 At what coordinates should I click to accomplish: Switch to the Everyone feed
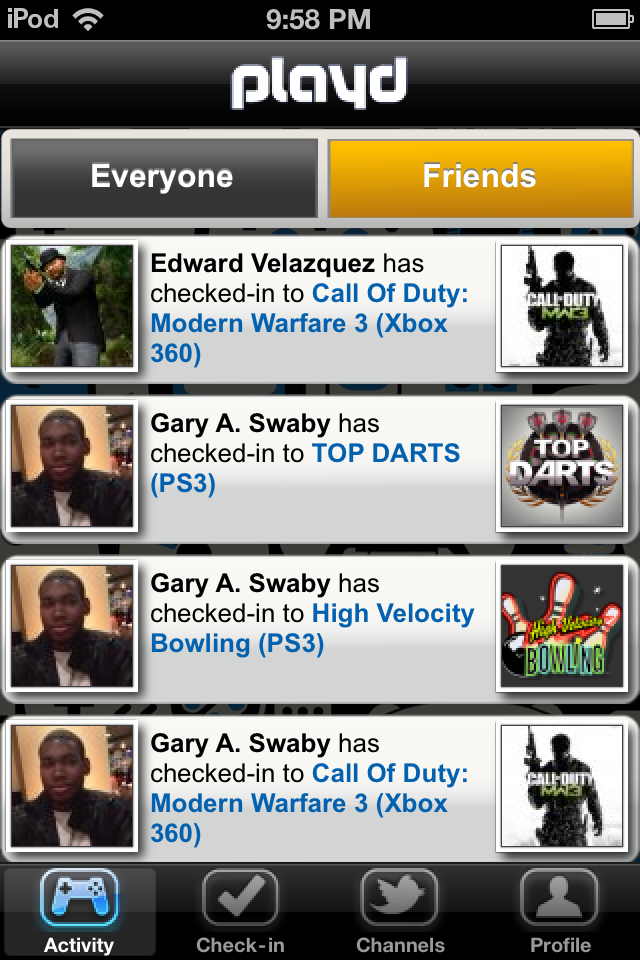(162, 178)
